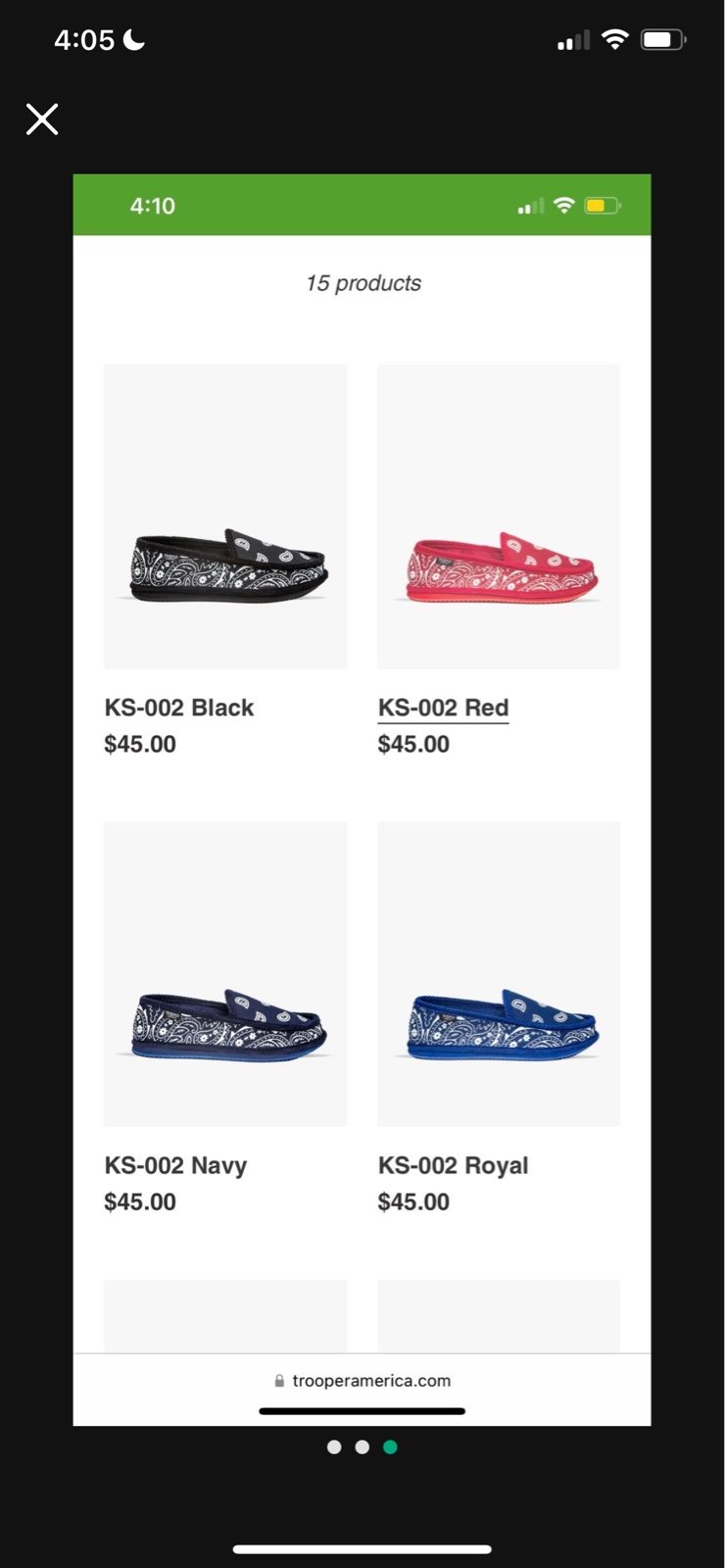Close the image viewer
The width and height of the screenshot is (725, 1568).
coord(42,120)
